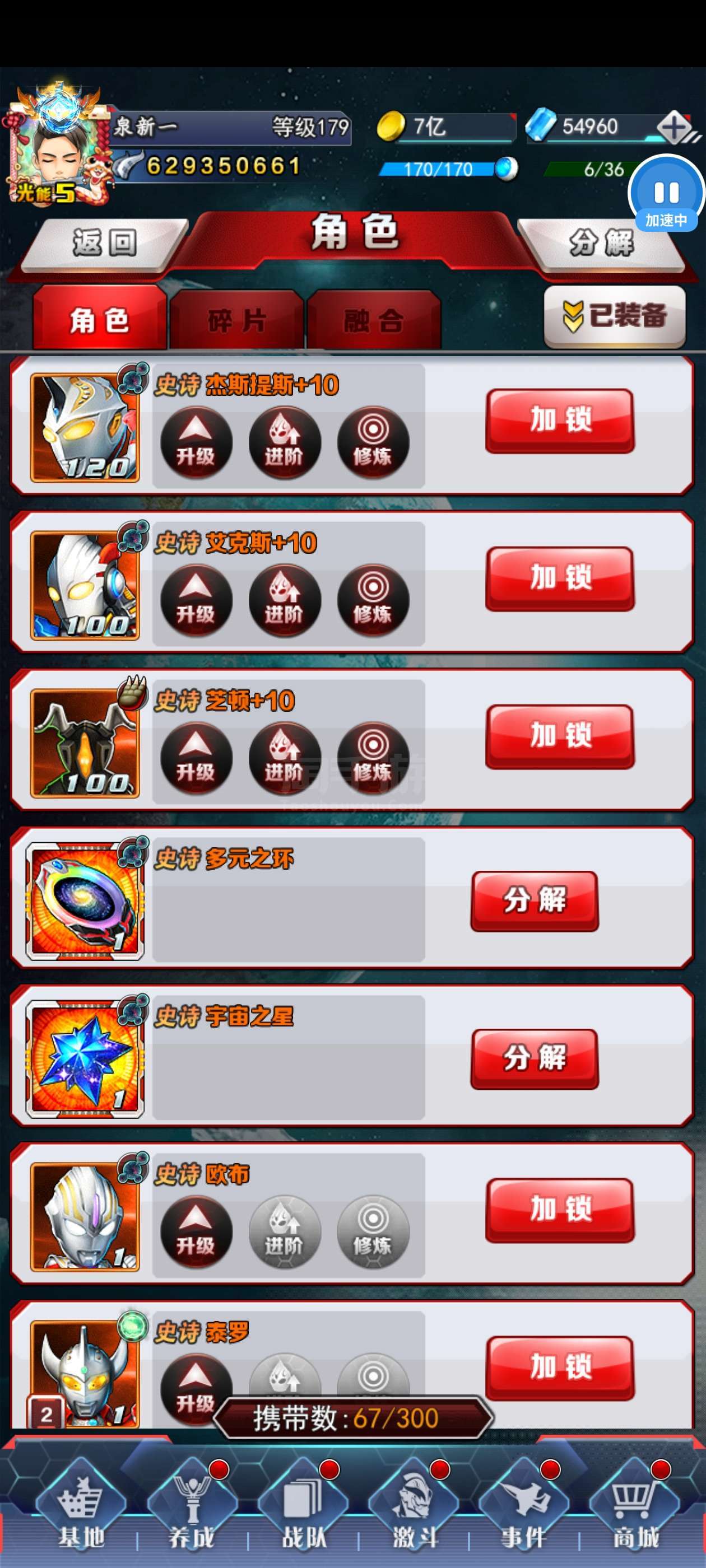Switch to the 融合 tab
Screen dimensions: 706x1568
(374, 320)
